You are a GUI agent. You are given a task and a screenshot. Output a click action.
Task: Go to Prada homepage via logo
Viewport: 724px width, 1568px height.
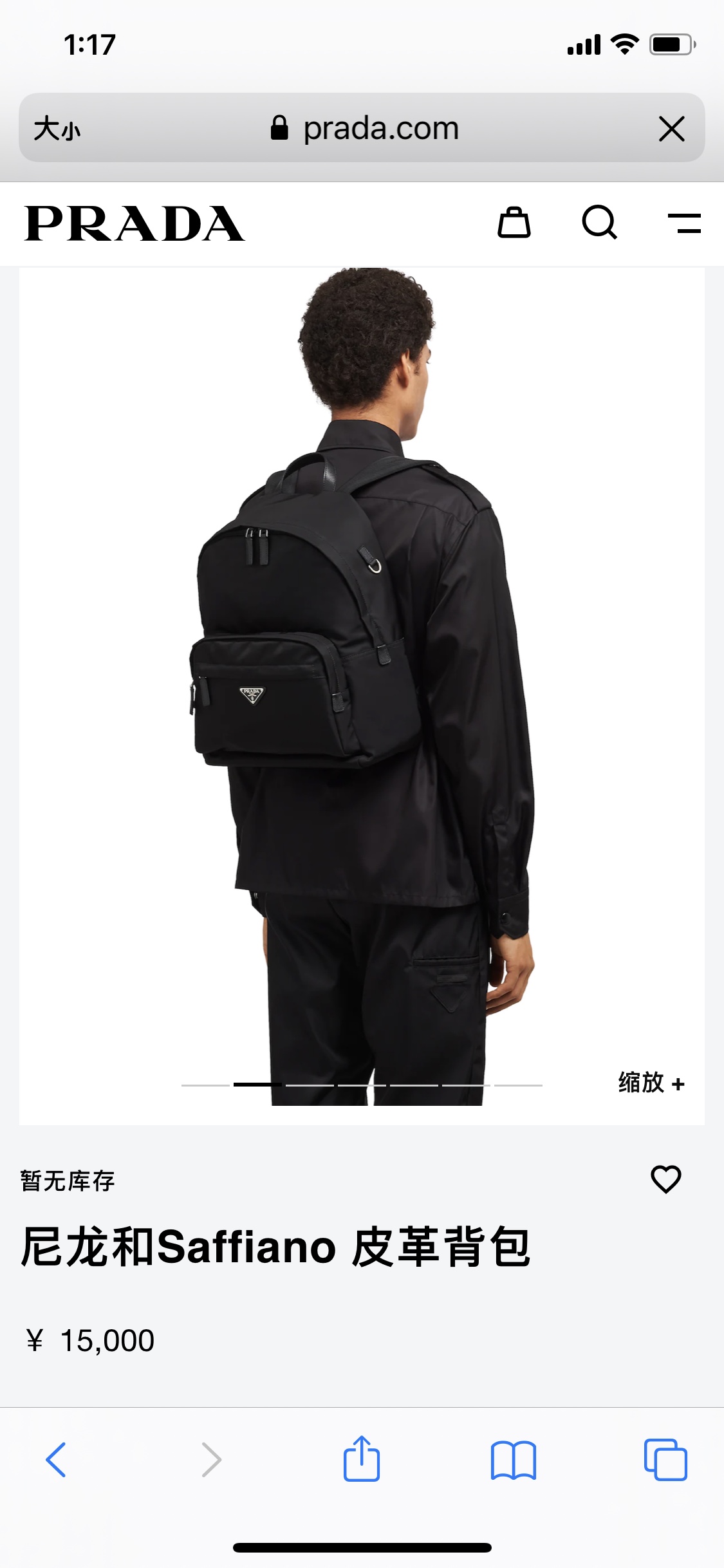click(135, 224)
